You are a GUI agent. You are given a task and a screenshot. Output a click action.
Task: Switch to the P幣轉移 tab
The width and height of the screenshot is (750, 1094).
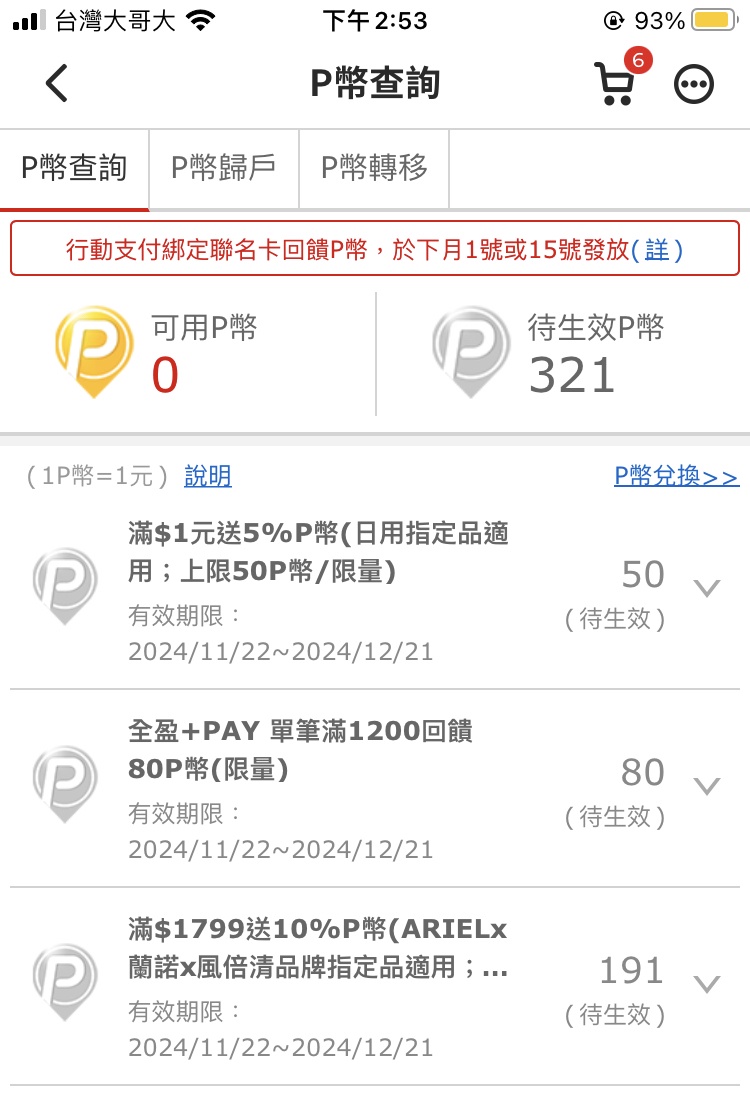pos(374,167)
